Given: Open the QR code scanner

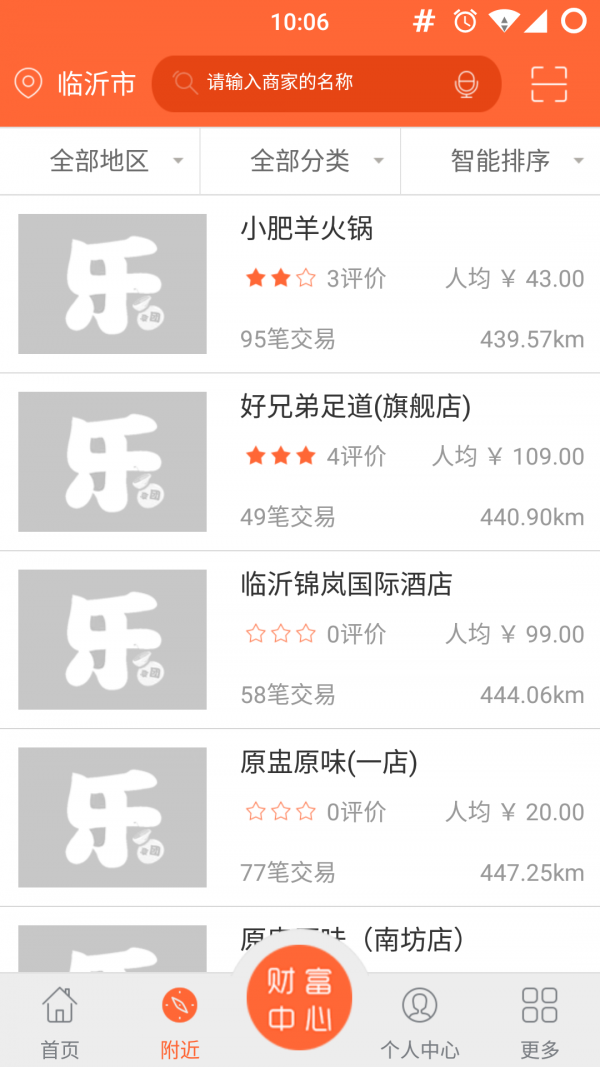Looking at the screenshot, I should pyautogui.click(x=549, y=84).
